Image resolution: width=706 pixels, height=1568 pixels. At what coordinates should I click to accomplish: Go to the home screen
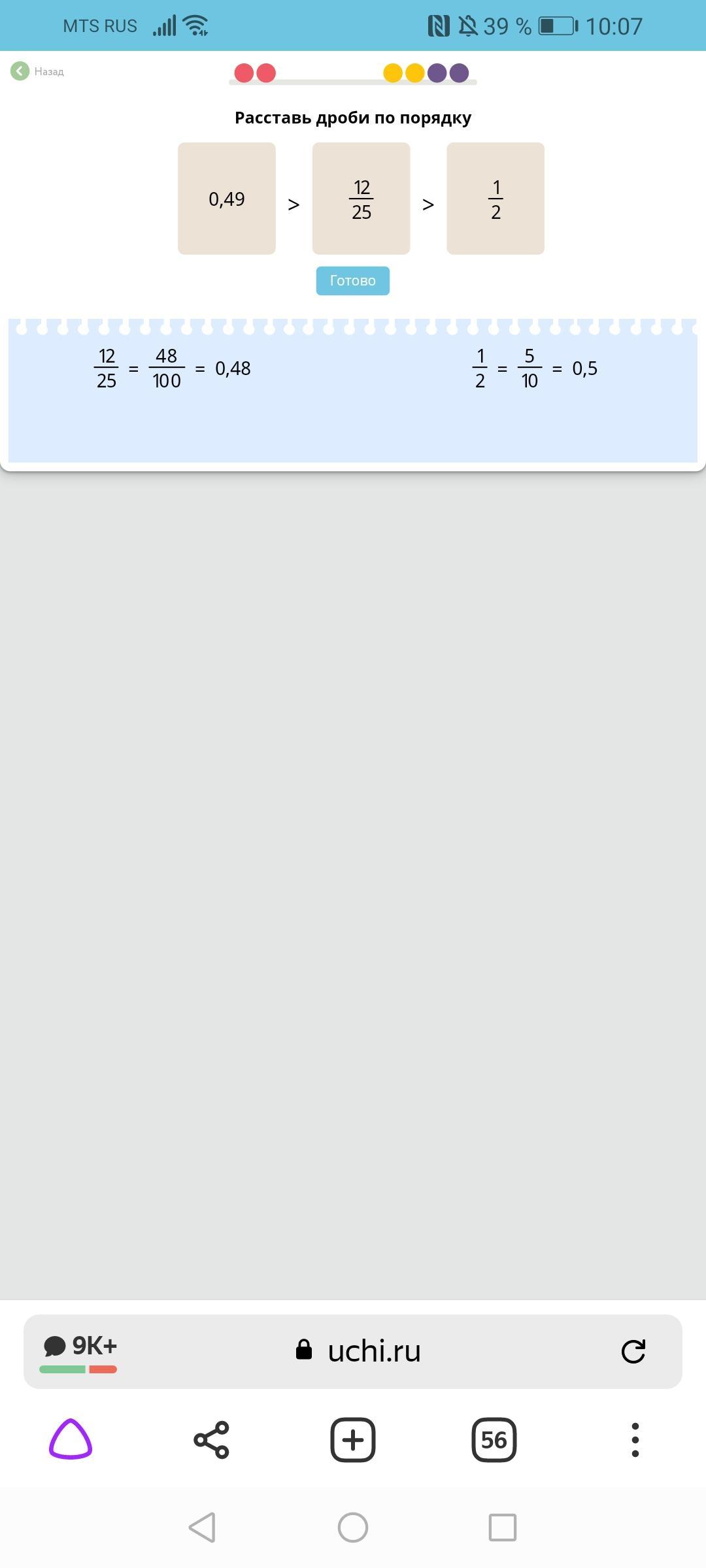click(x=353, y=1527)
